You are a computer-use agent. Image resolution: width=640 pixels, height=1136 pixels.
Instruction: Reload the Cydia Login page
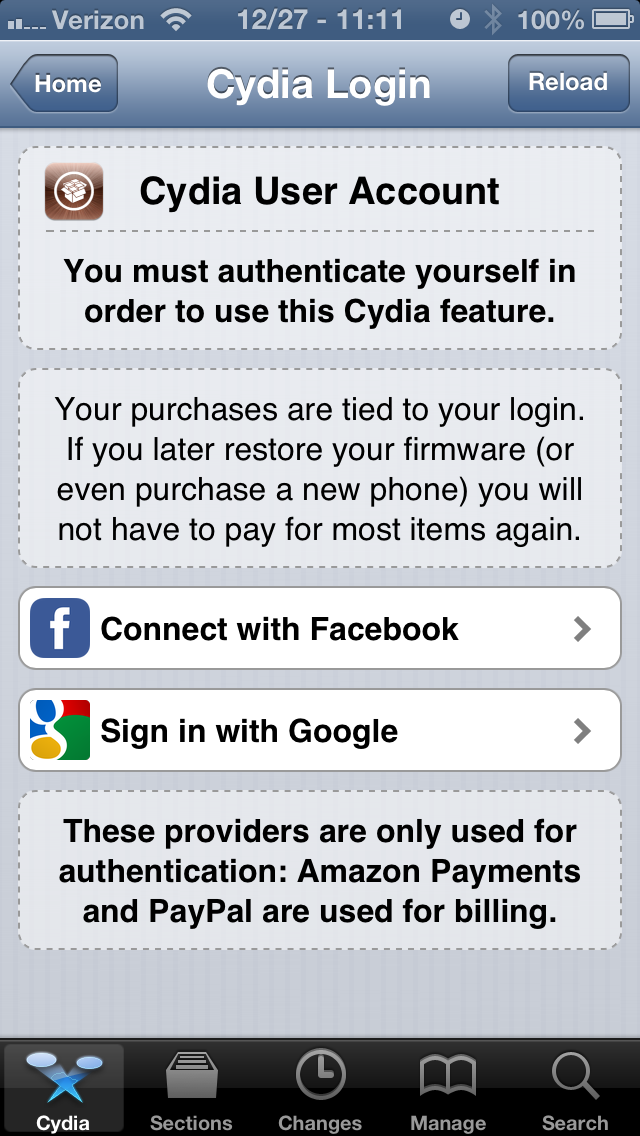568,83
